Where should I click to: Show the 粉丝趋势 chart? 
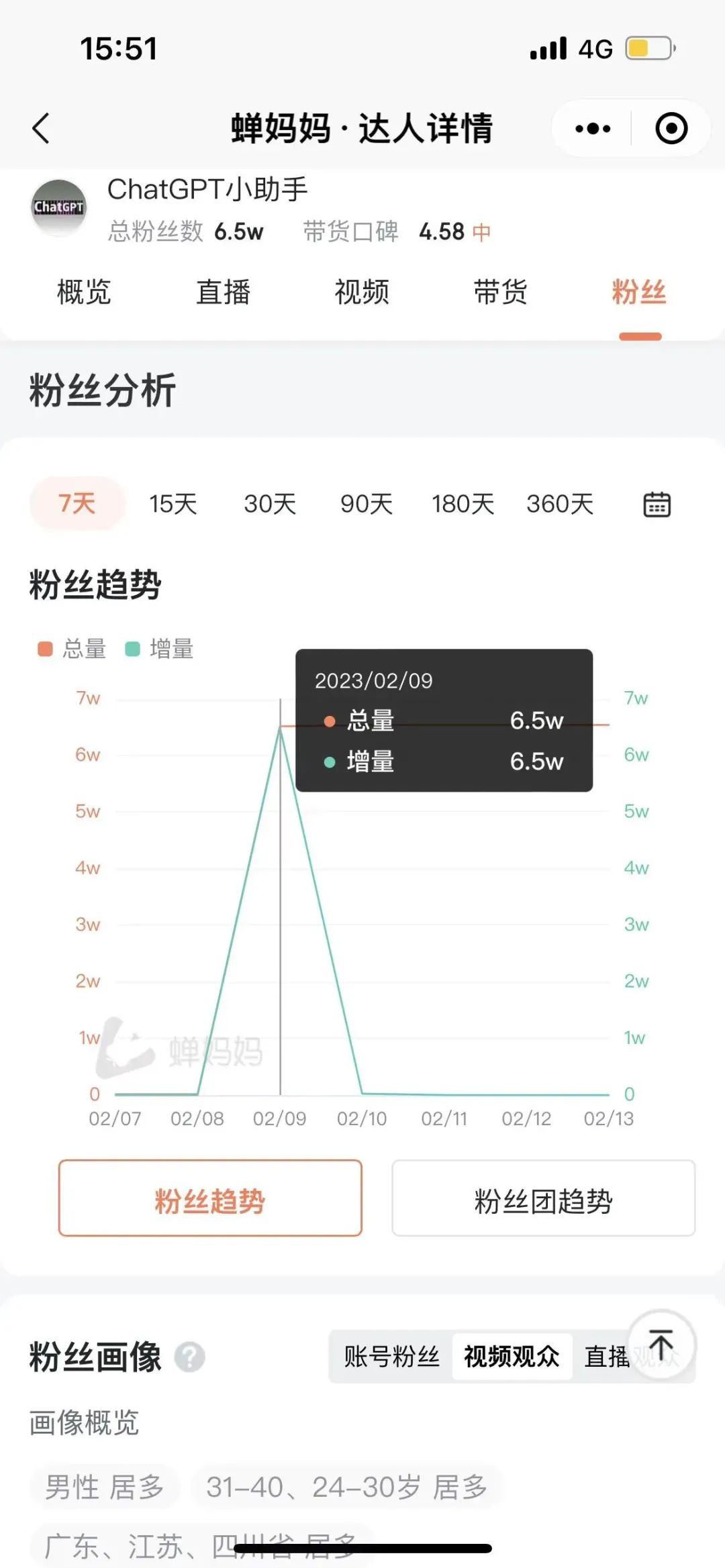[x=210, y=1198]
